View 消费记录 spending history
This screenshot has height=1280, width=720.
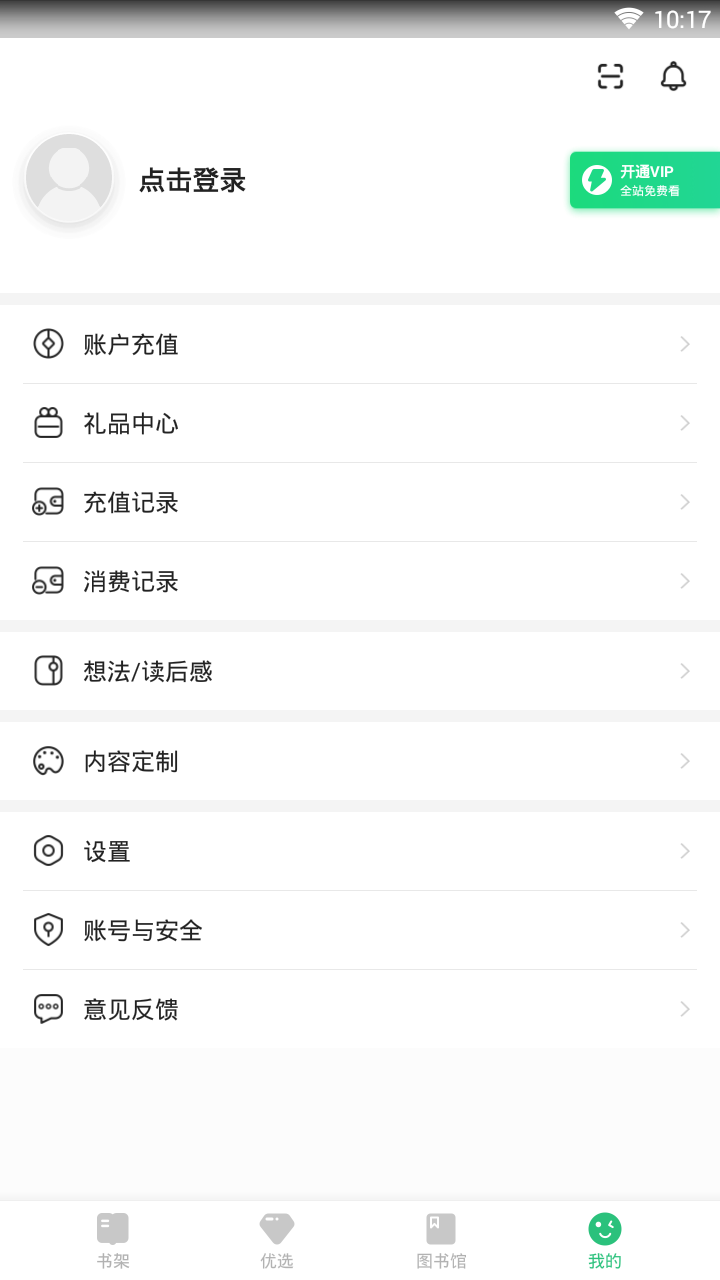tap(360, 581)
